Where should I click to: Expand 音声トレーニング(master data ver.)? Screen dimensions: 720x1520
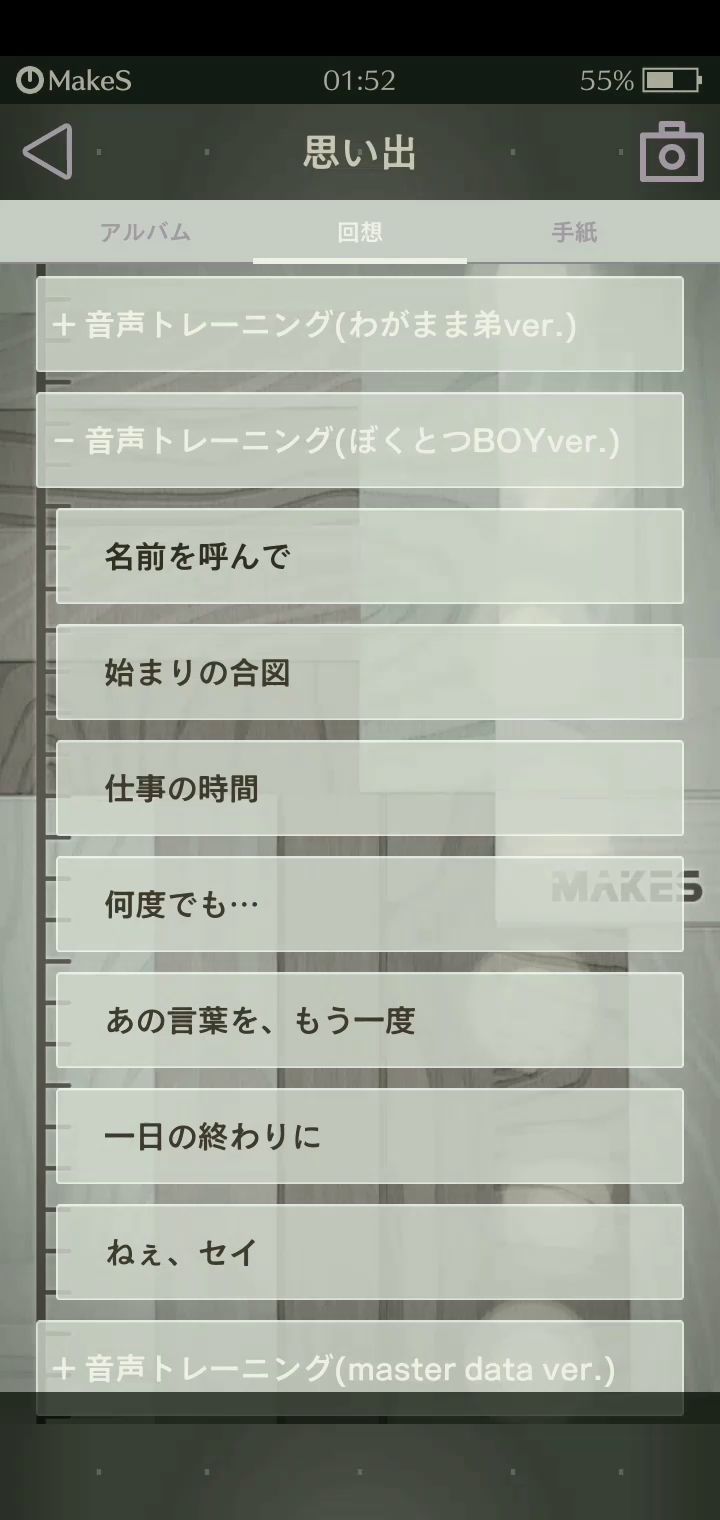coord(359,1366)
